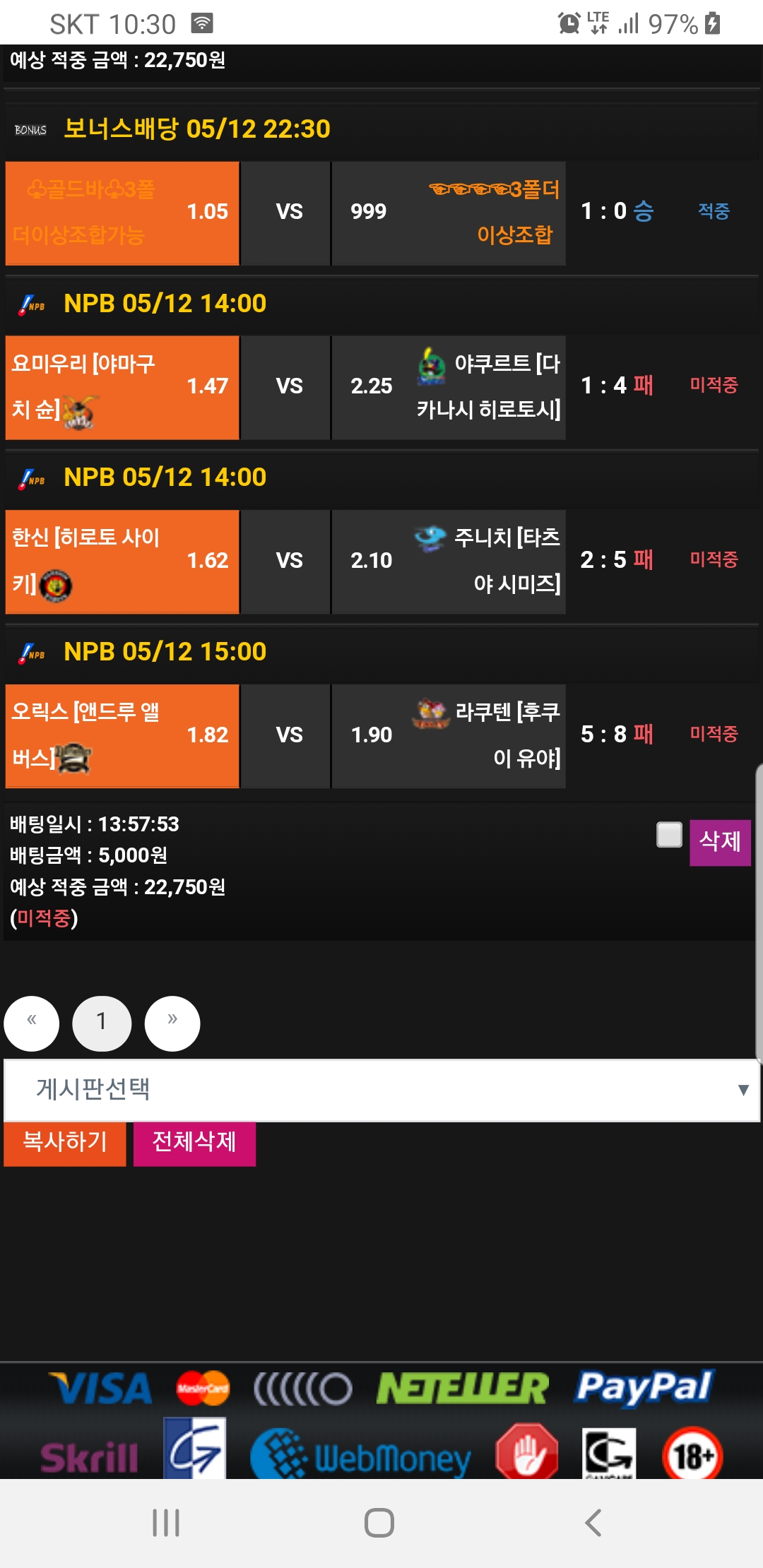The image size is (763, 1568).
Task: Expand the 게시판선택 dropdown
Action: (x=381, y=1090)
